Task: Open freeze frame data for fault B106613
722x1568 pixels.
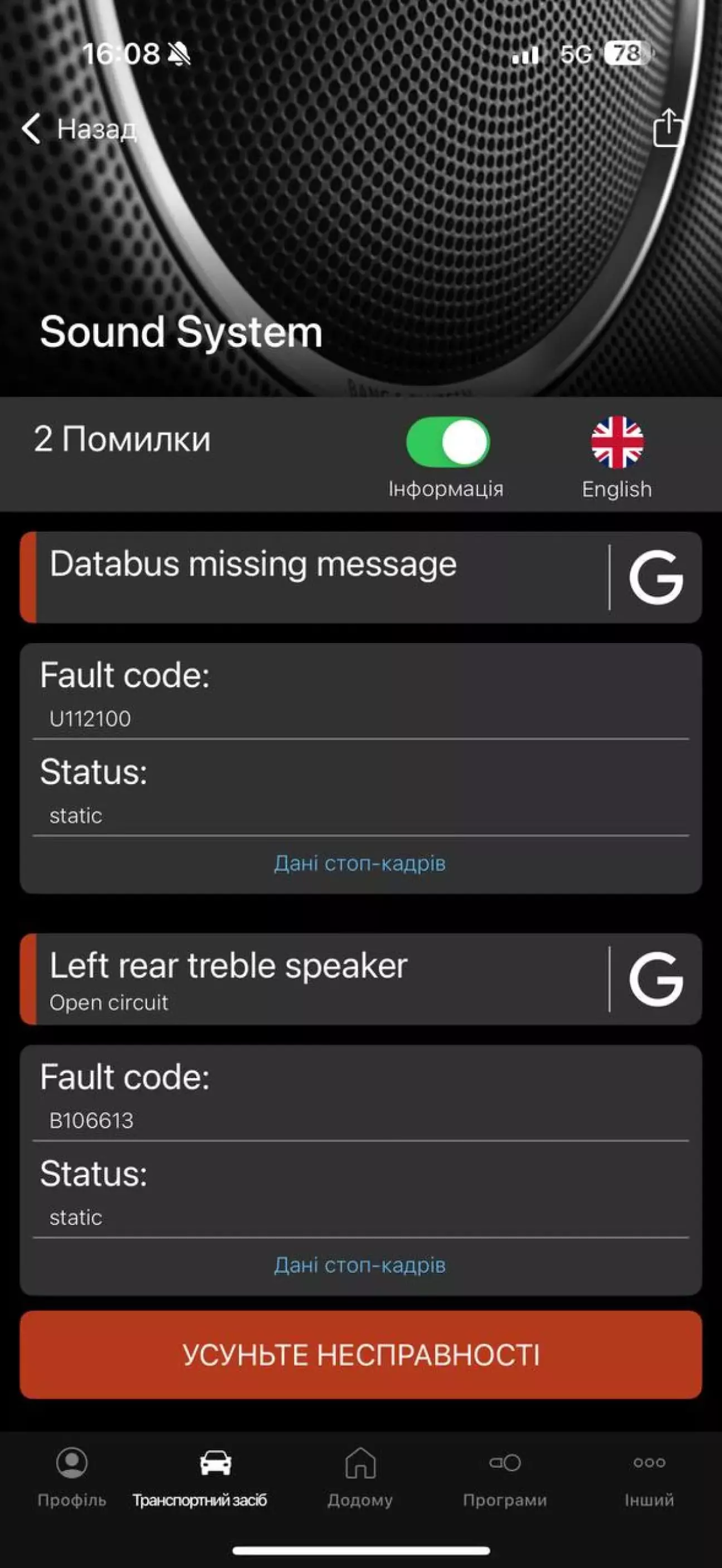Action: 360,1265
